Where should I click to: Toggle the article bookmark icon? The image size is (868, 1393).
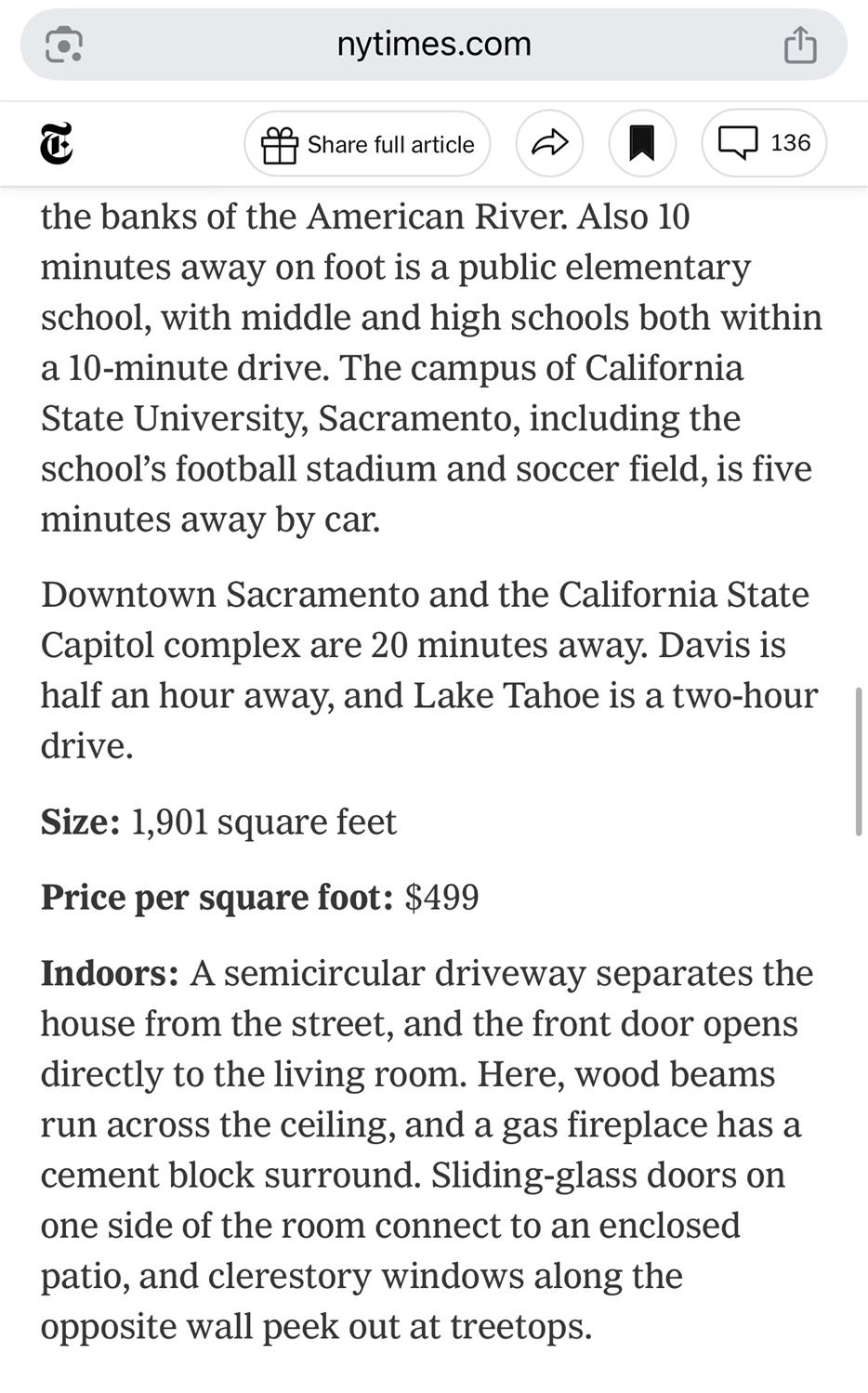(642, 143)
